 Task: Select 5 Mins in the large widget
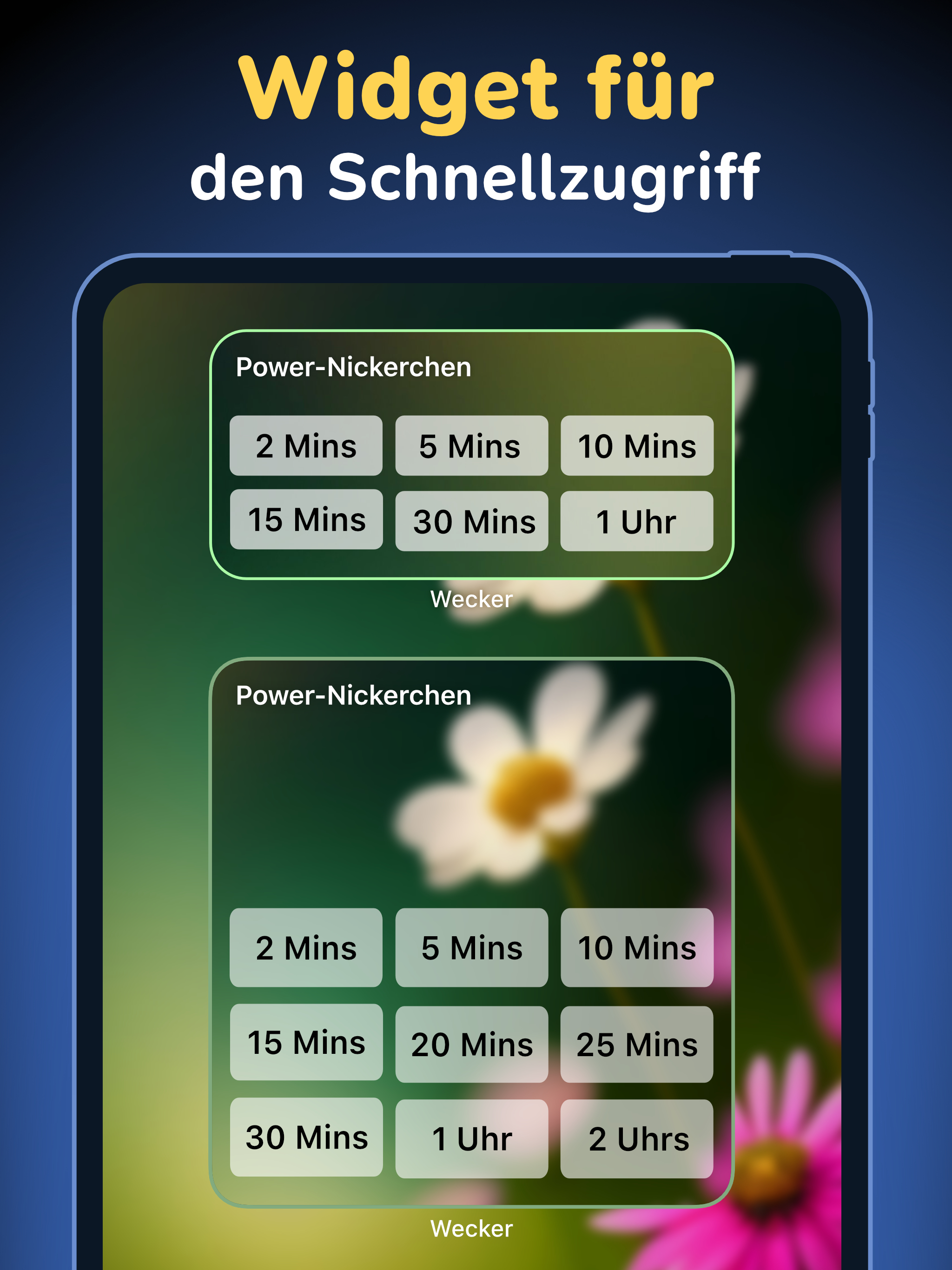[x=472, y=948]
